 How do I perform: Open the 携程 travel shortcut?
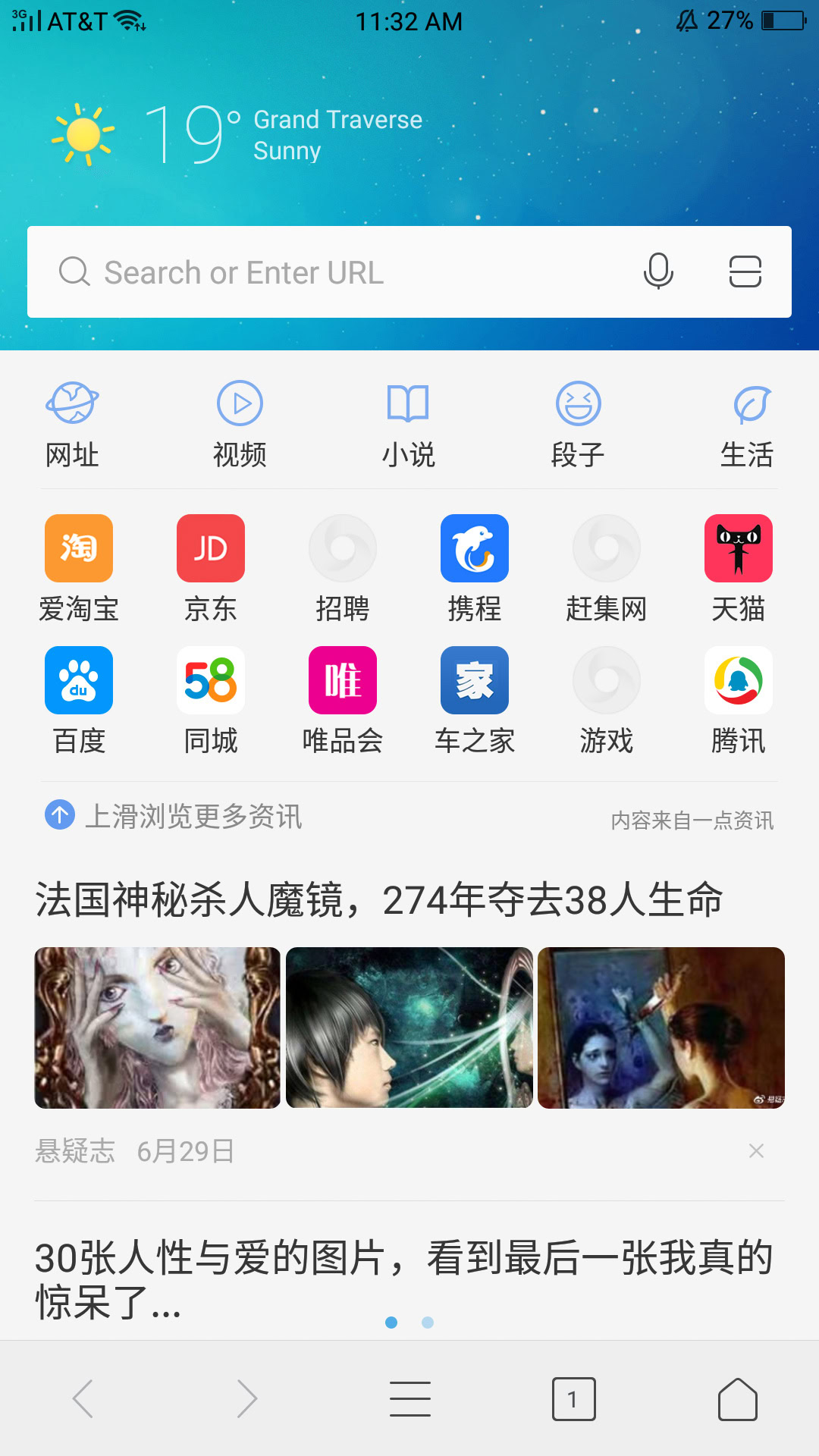point(475,566)
